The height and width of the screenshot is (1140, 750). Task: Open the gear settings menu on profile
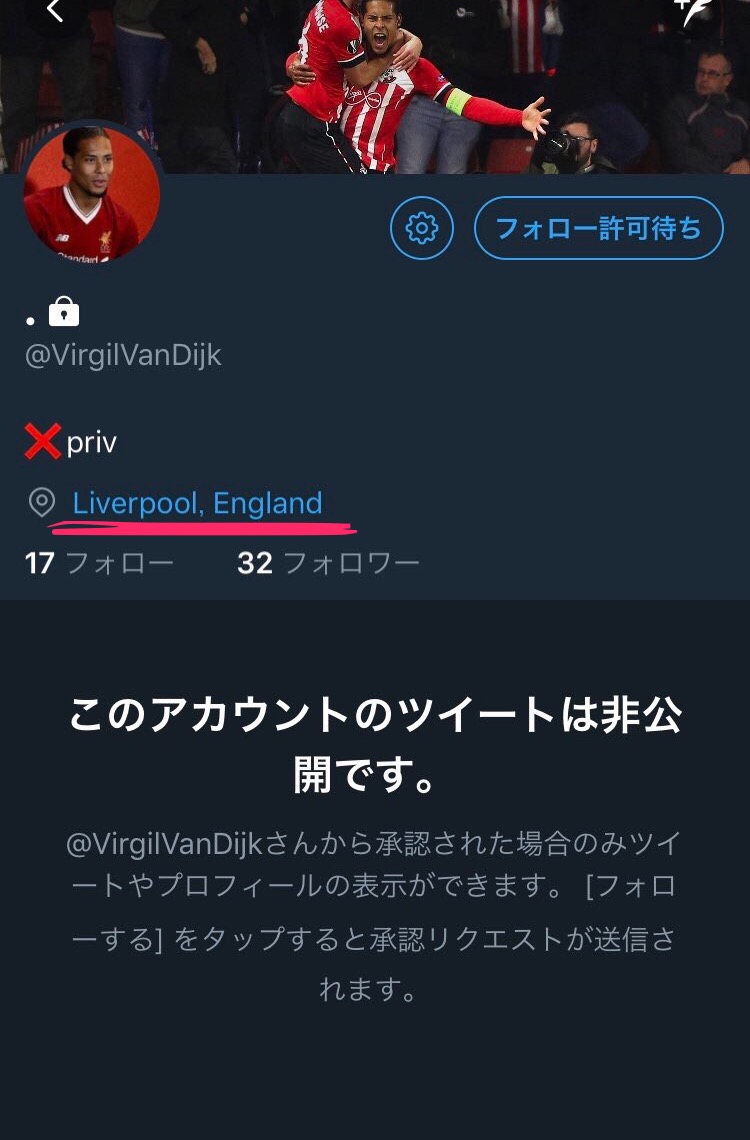coord(422,228)
